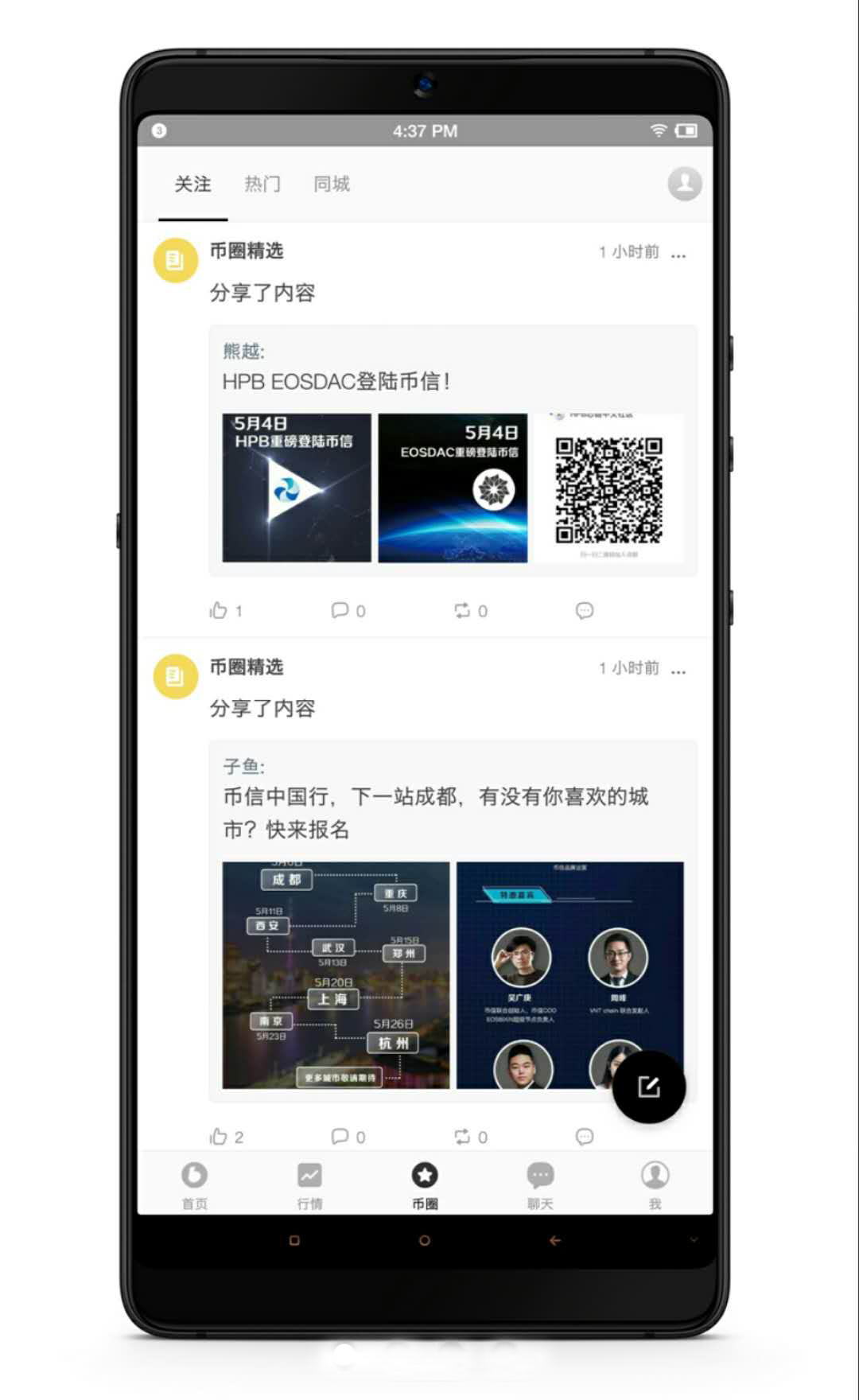This screenshot has height=1400, width=859.
Task: Go to the 首页 tab
Action: pyautogui.click(x=194, y=1184)
